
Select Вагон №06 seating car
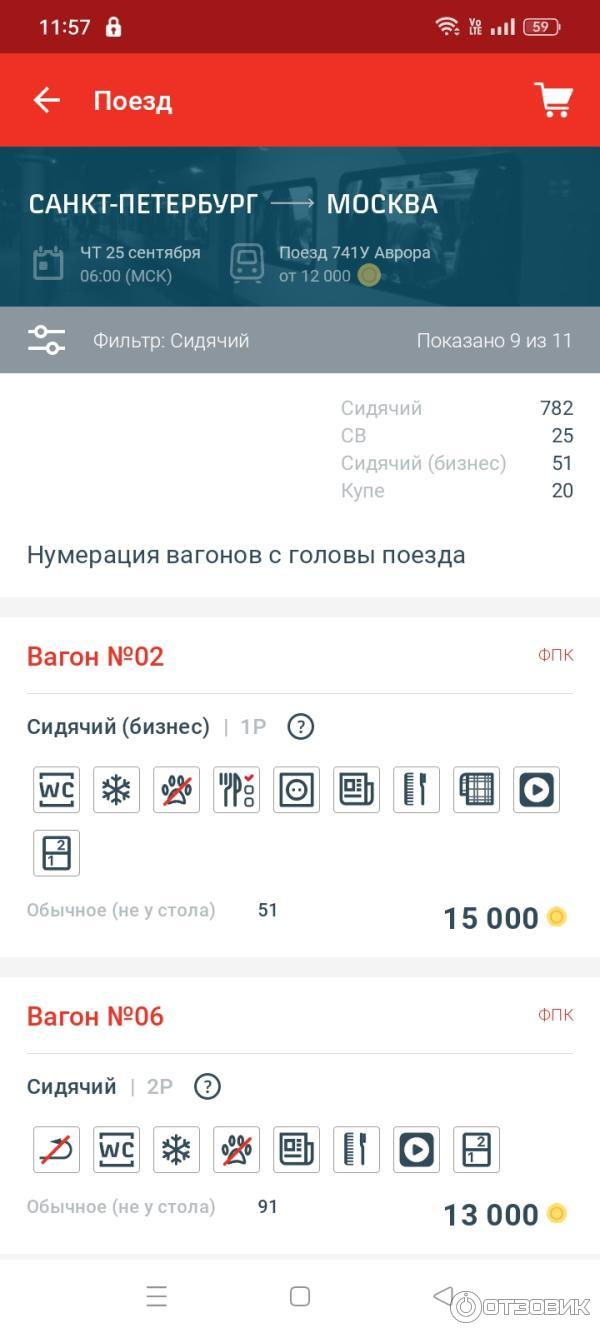(300, 1116)
